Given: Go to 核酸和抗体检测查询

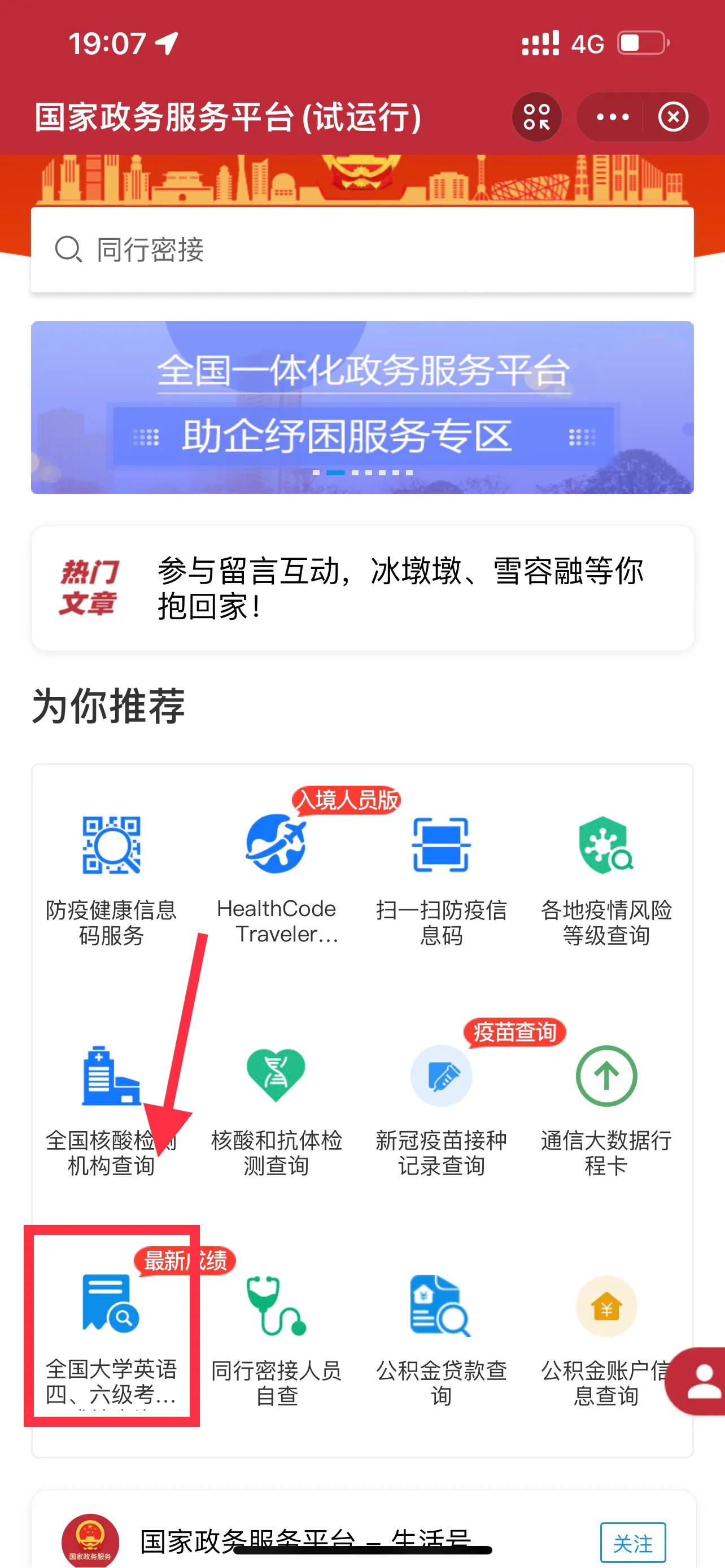Looking at the screenshot, I should click(x=276, y=1108).
